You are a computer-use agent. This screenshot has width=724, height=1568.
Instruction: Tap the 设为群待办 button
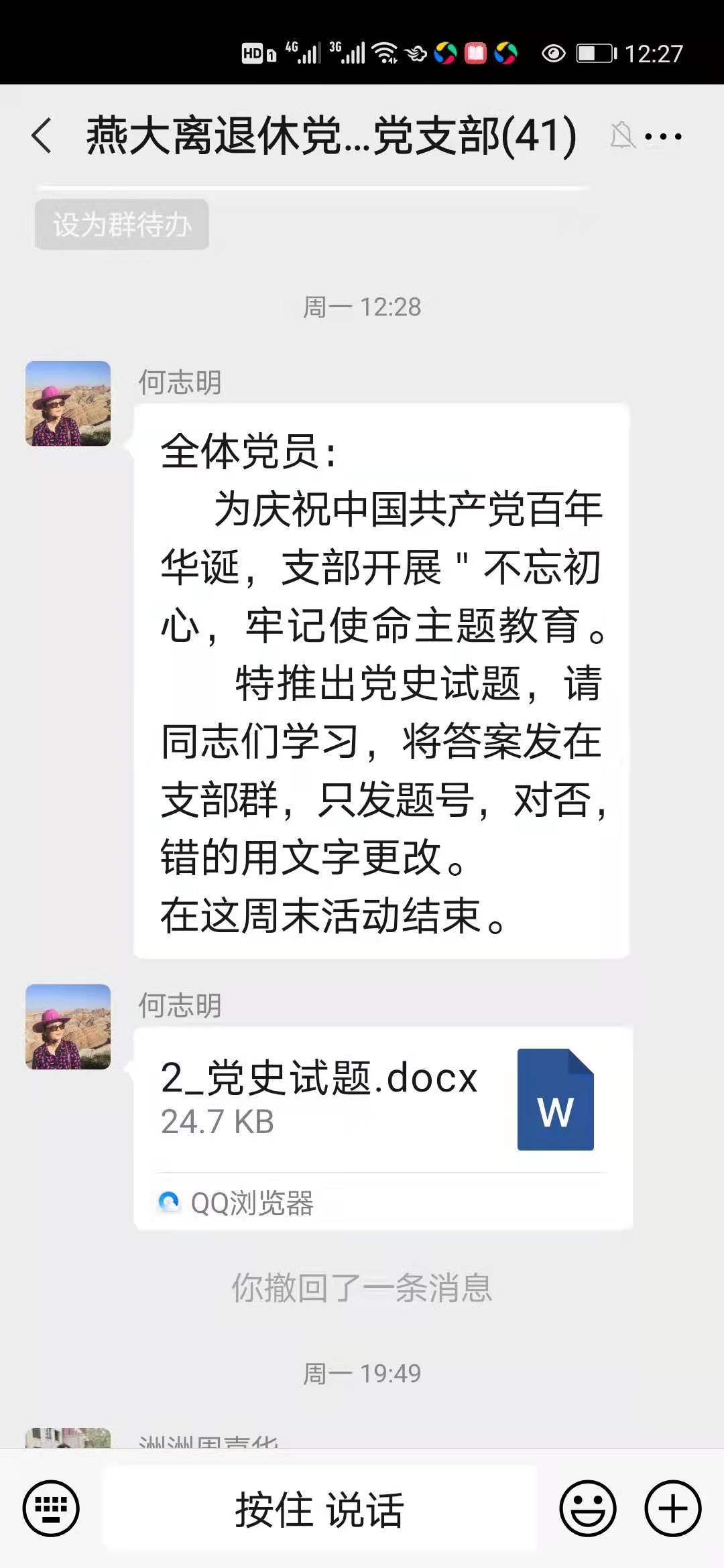122,224
